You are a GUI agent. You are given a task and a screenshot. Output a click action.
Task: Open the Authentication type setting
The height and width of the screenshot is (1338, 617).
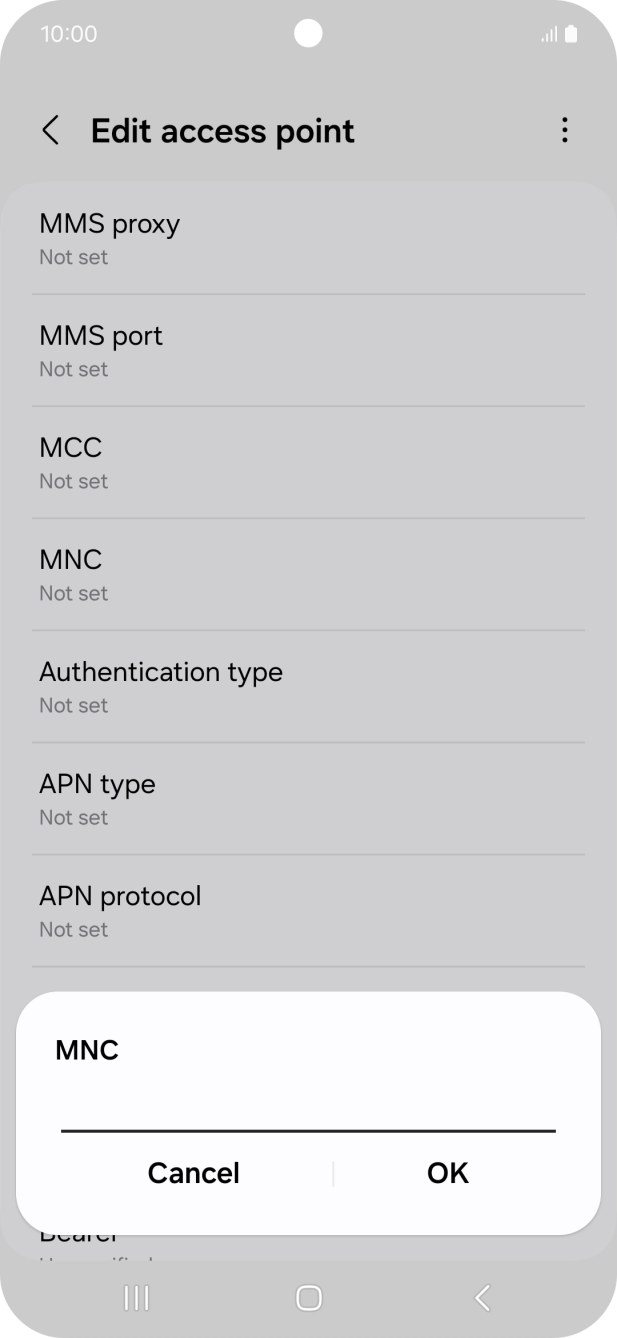[308, 686]
